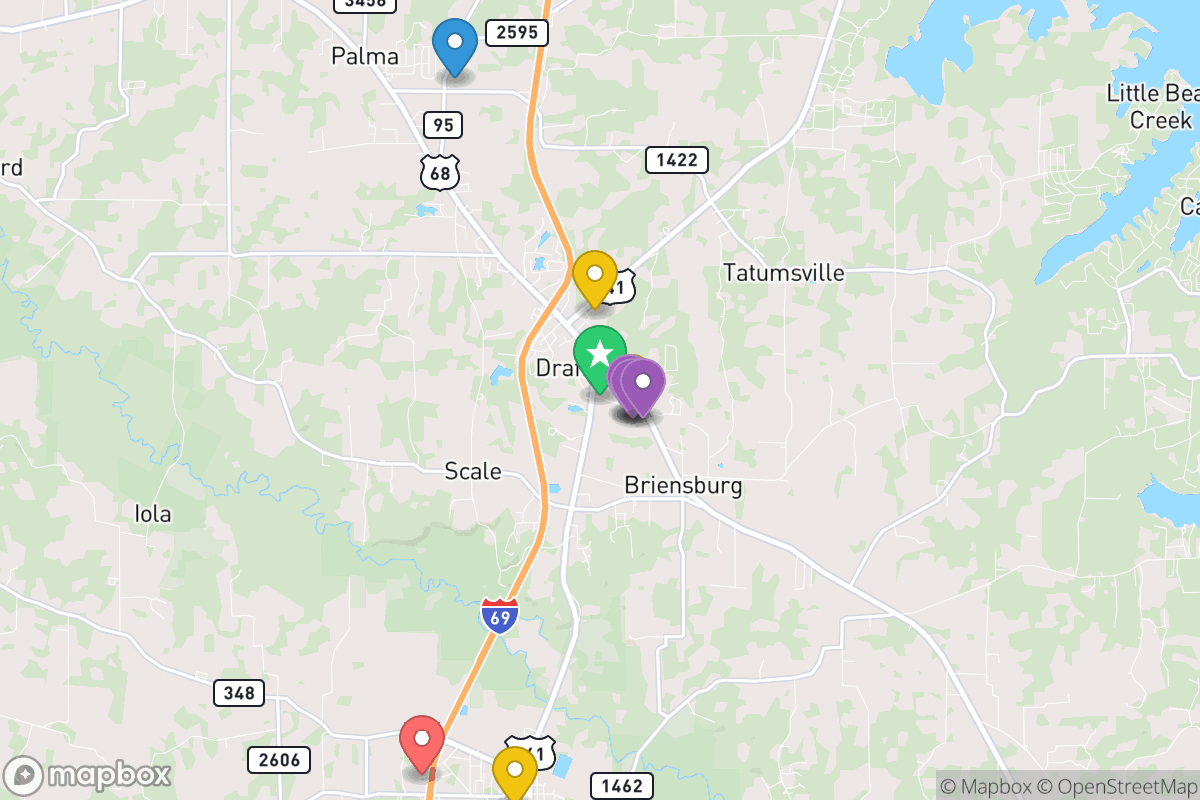
Task: Tap the green star marker
Action: 599,354
